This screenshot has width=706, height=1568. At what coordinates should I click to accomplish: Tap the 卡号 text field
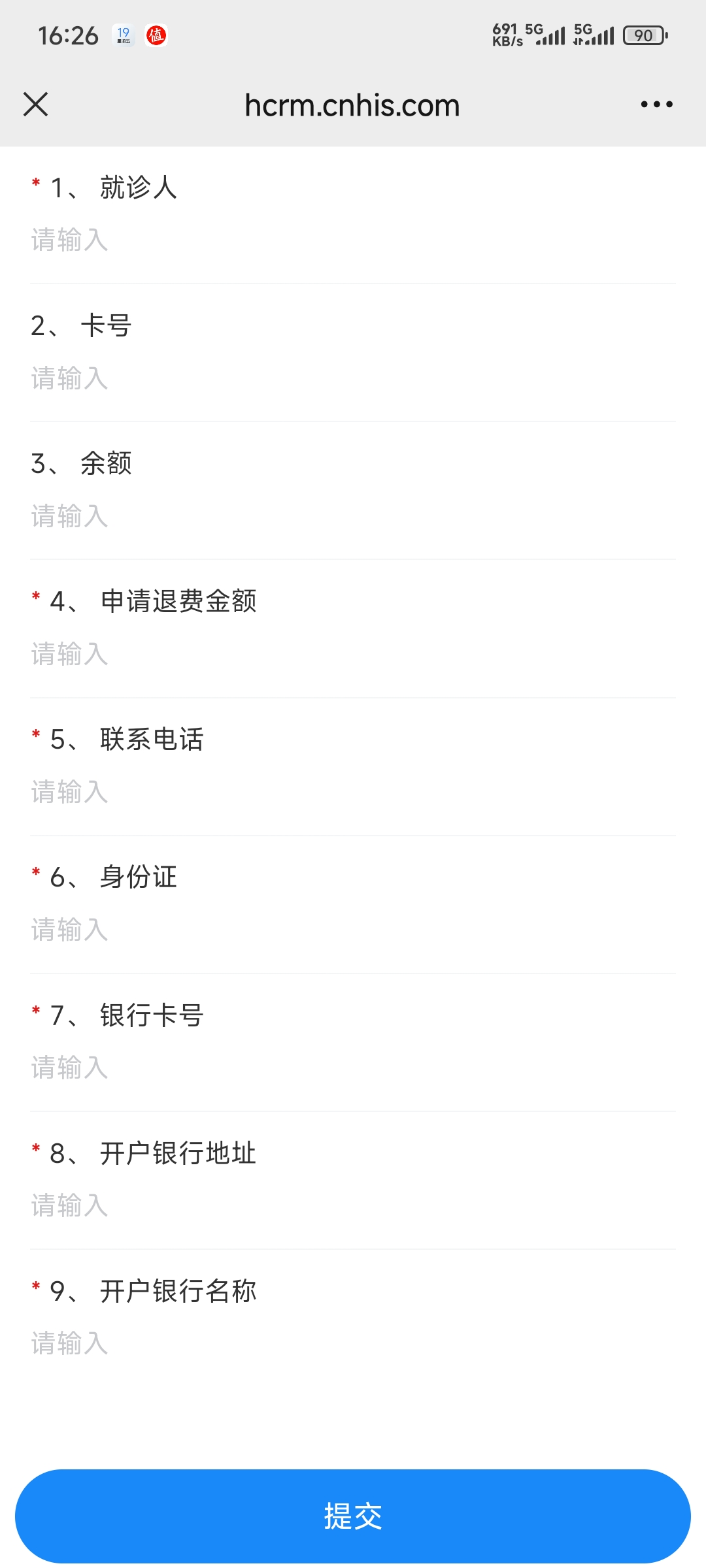pyautogui.click(x=353, y=379)
